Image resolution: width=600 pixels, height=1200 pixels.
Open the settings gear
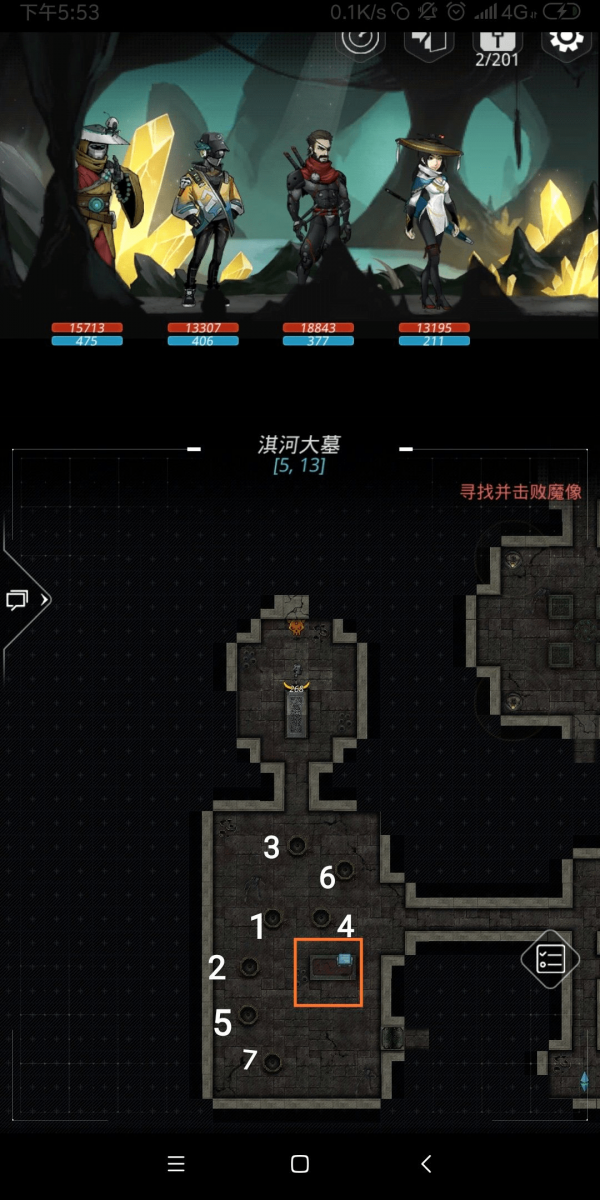566,40
